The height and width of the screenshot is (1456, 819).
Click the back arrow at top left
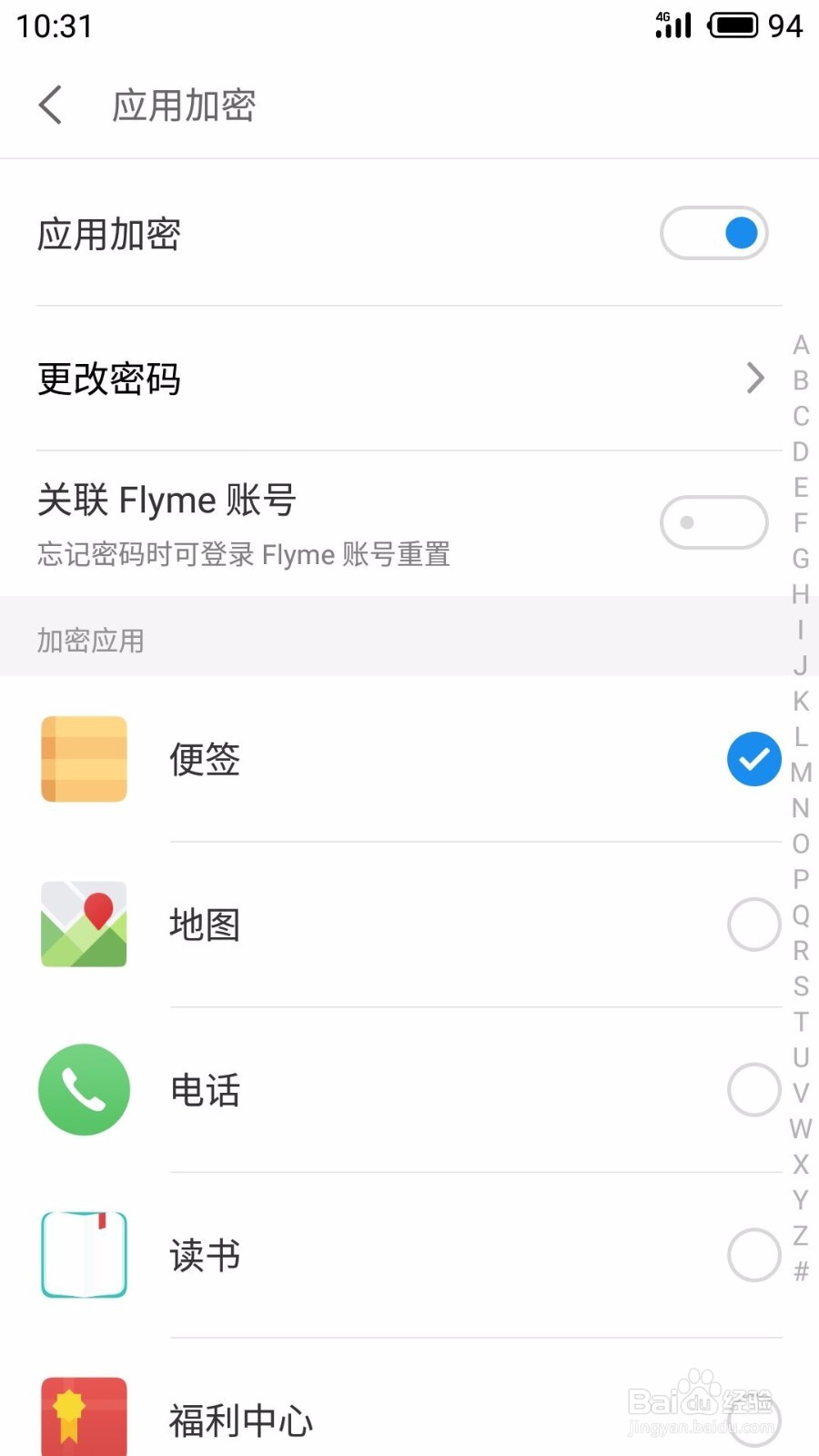coord(52,105)
